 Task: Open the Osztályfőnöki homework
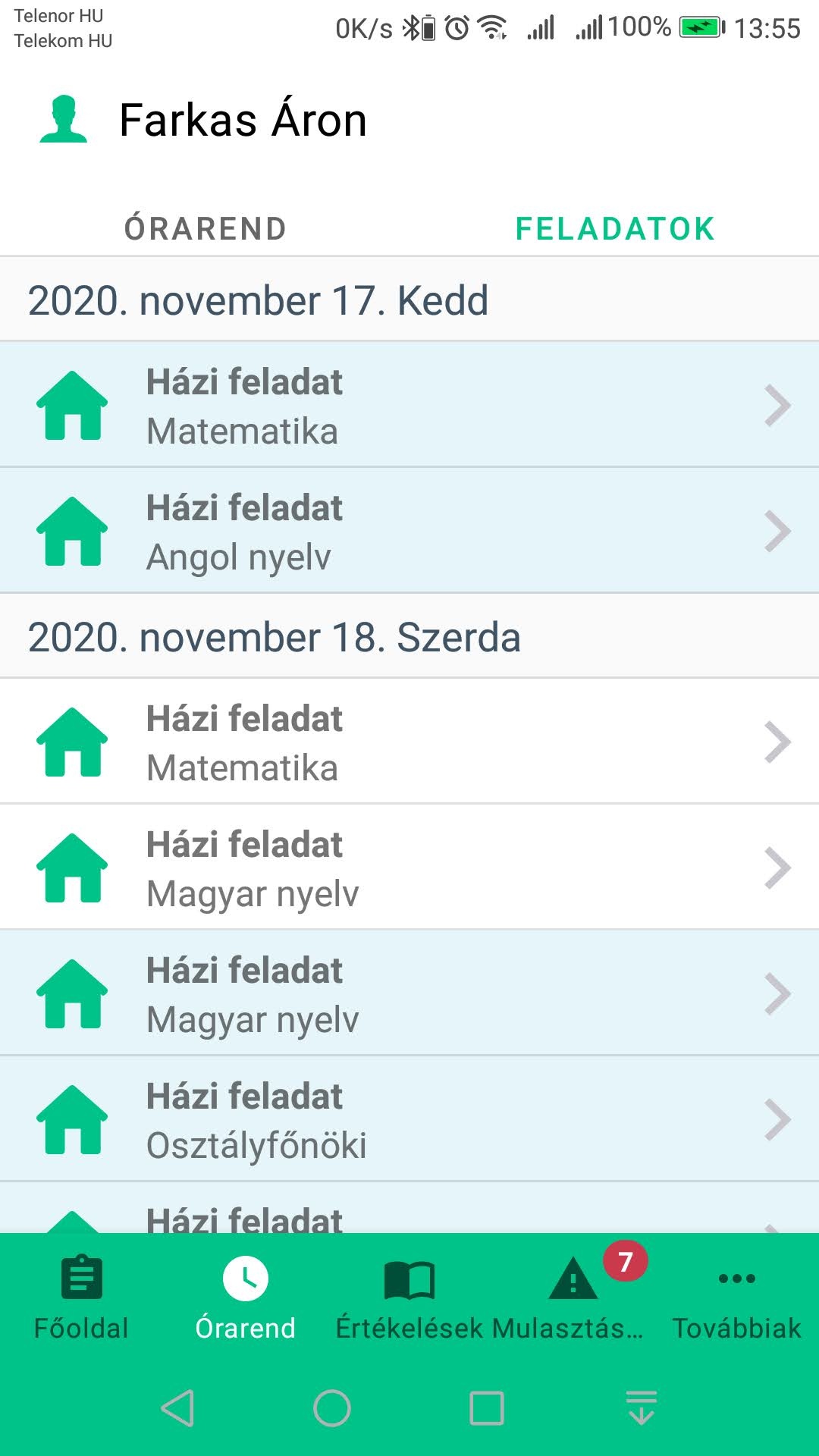tap(409, 1119)
